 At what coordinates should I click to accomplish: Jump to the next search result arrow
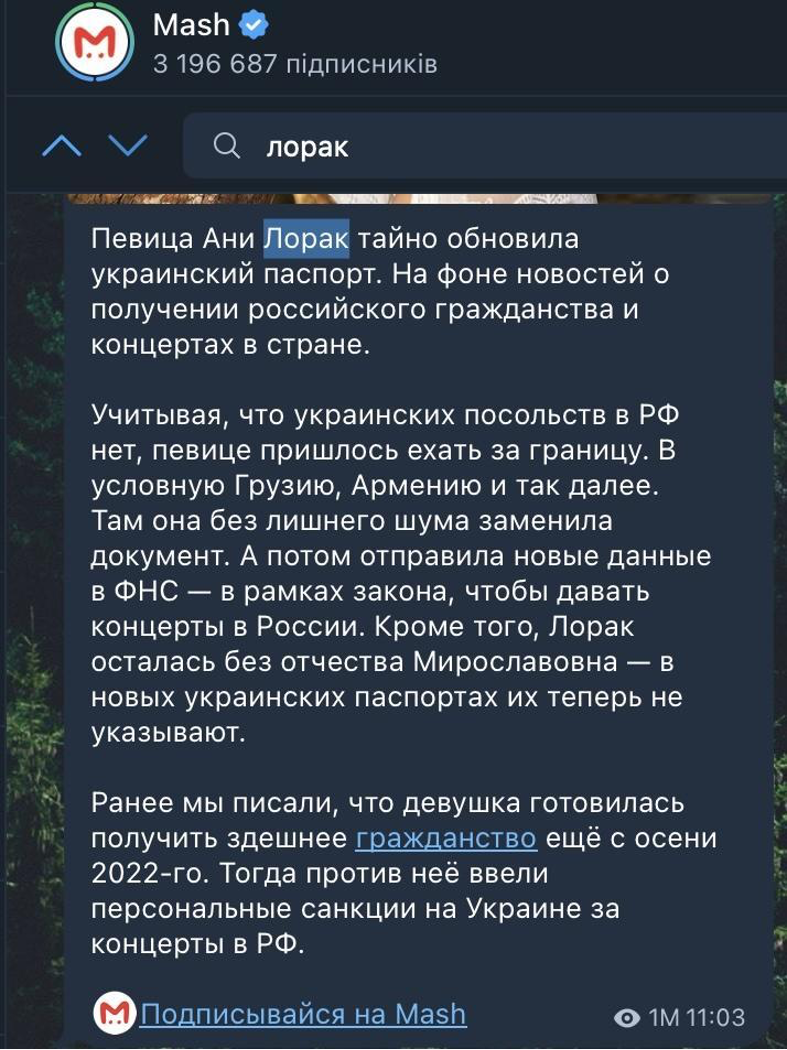(127, 147)
